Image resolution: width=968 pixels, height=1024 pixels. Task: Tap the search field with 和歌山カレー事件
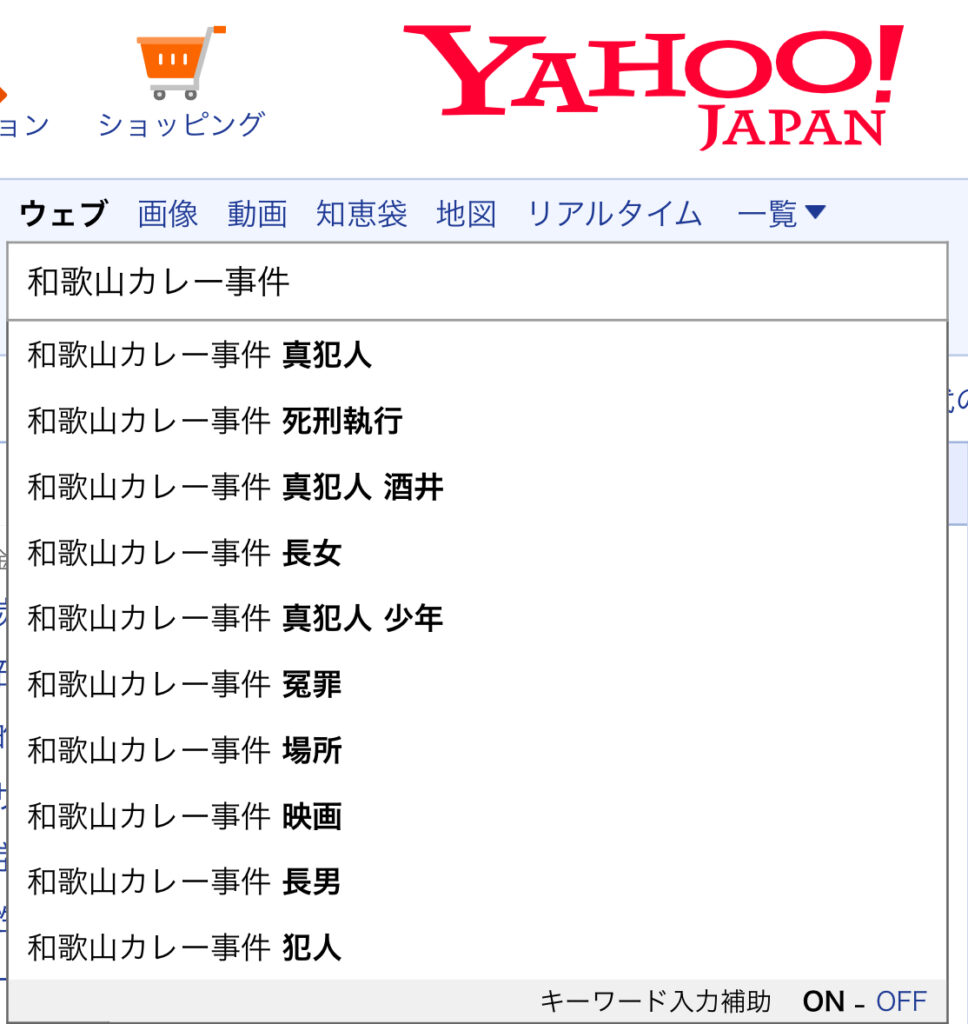pos(476,282)
